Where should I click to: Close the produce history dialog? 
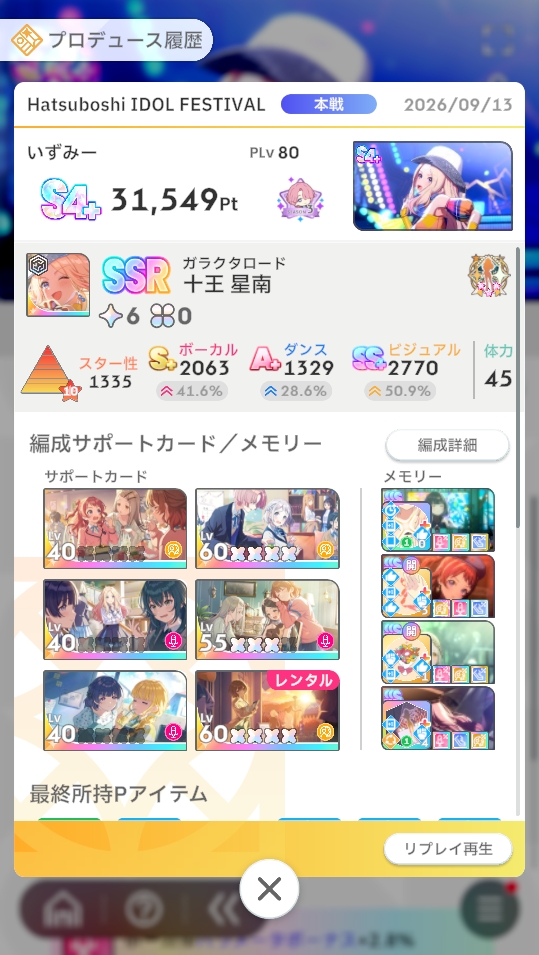click(x=269, y=889)
